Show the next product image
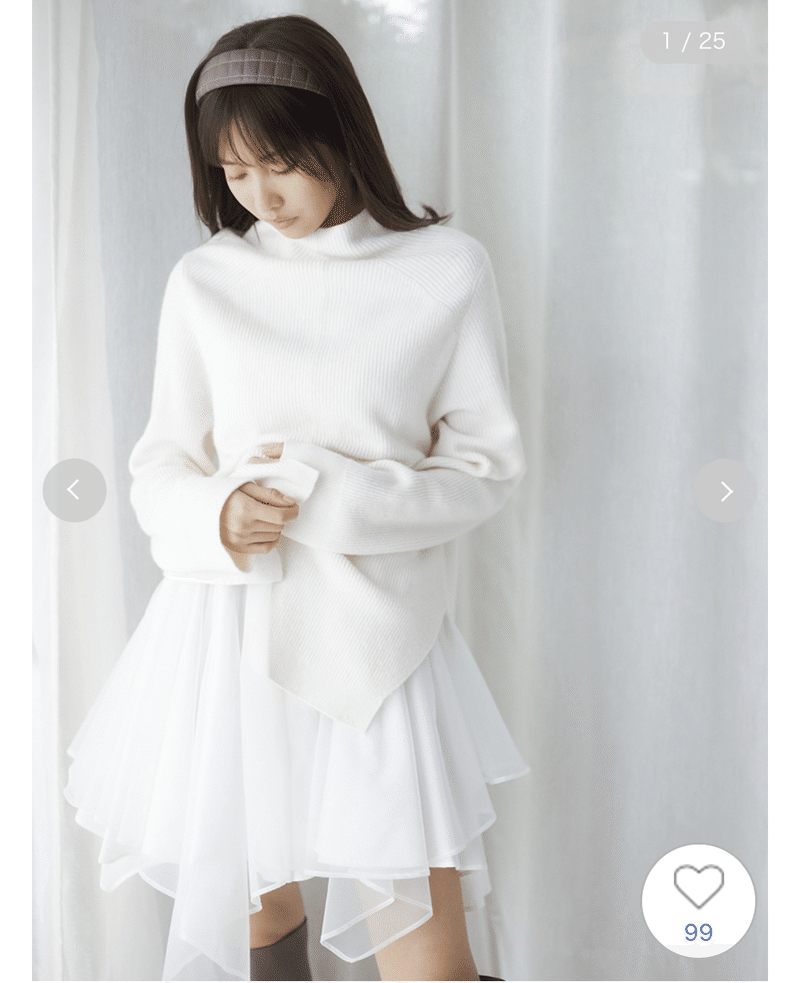This screenshot has height=983, width=800. point(725,490)
